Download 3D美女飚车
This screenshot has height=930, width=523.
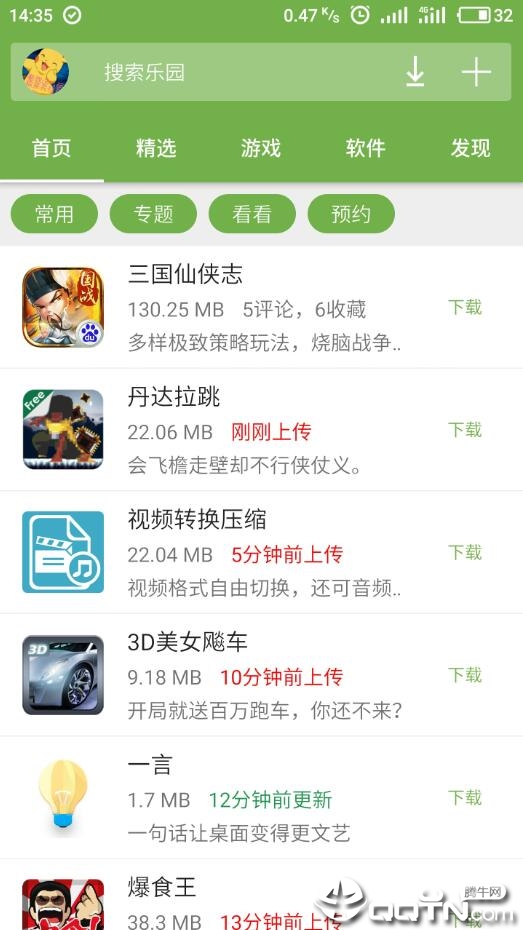pyautogui.click(x=465, y=675)
